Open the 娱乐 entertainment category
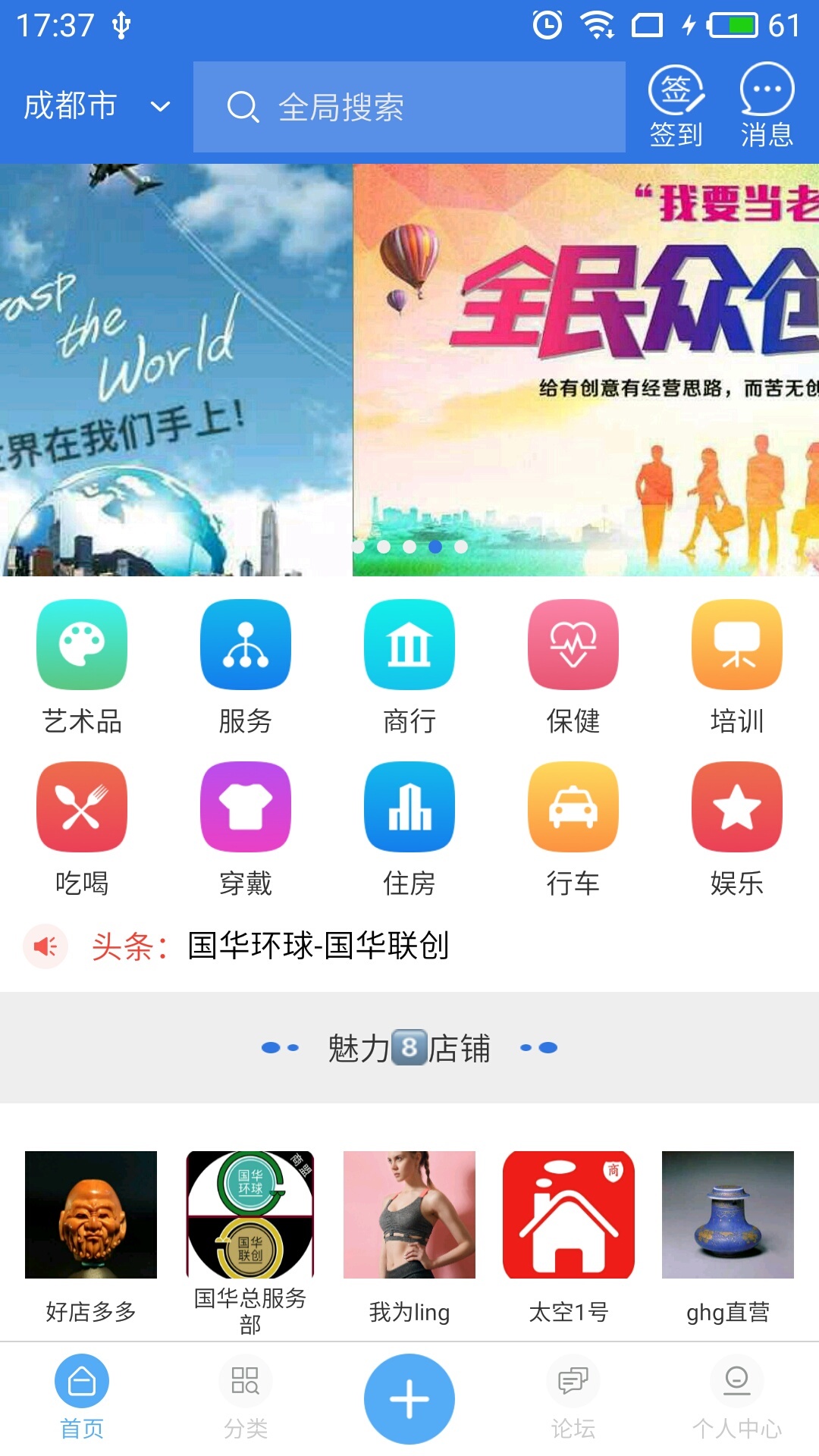Screen dimensions: 819x1456 737,828
